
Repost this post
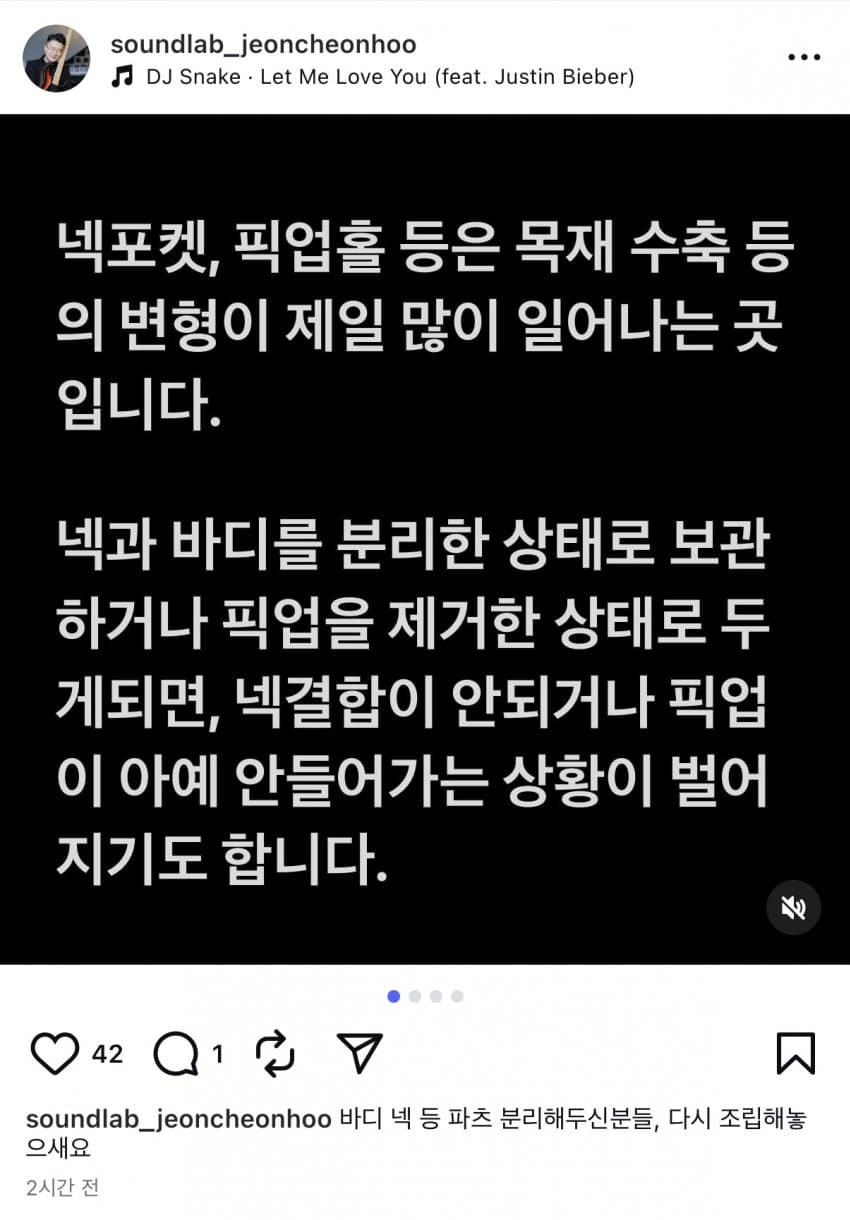point(276,1054)
